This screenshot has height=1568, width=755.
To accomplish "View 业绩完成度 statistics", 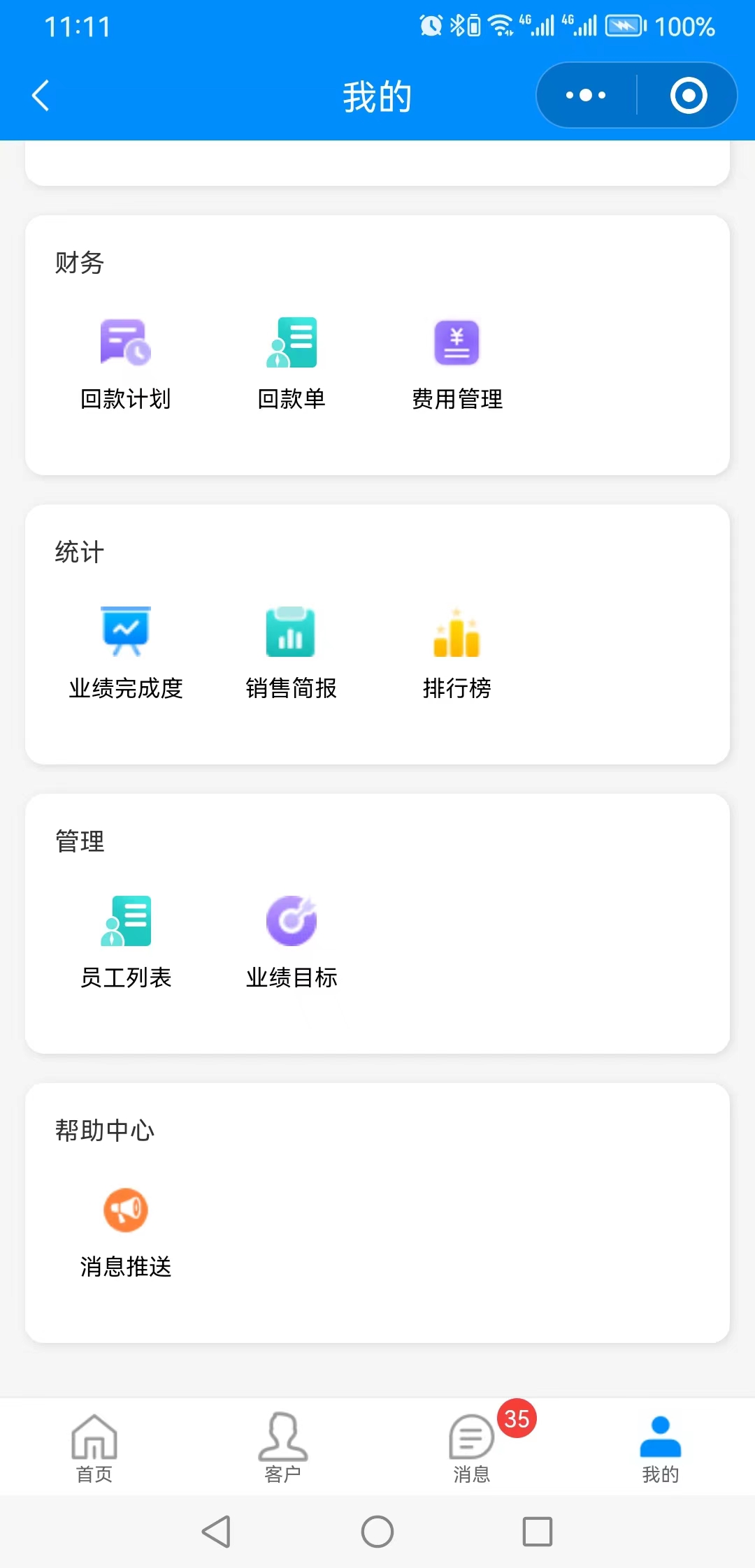I will click(126, 653).
